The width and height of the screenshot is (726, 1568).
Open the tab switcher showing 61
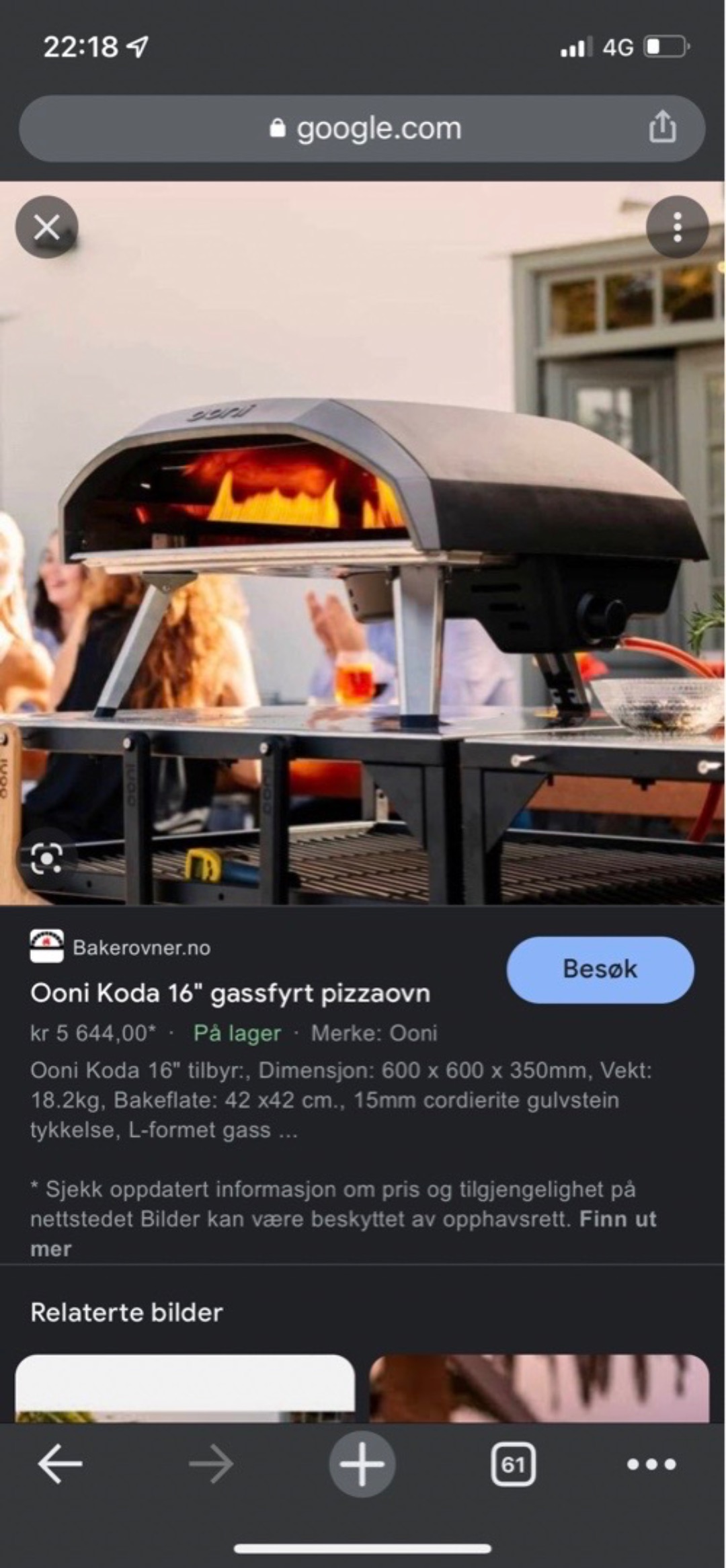coord(513,1464)
